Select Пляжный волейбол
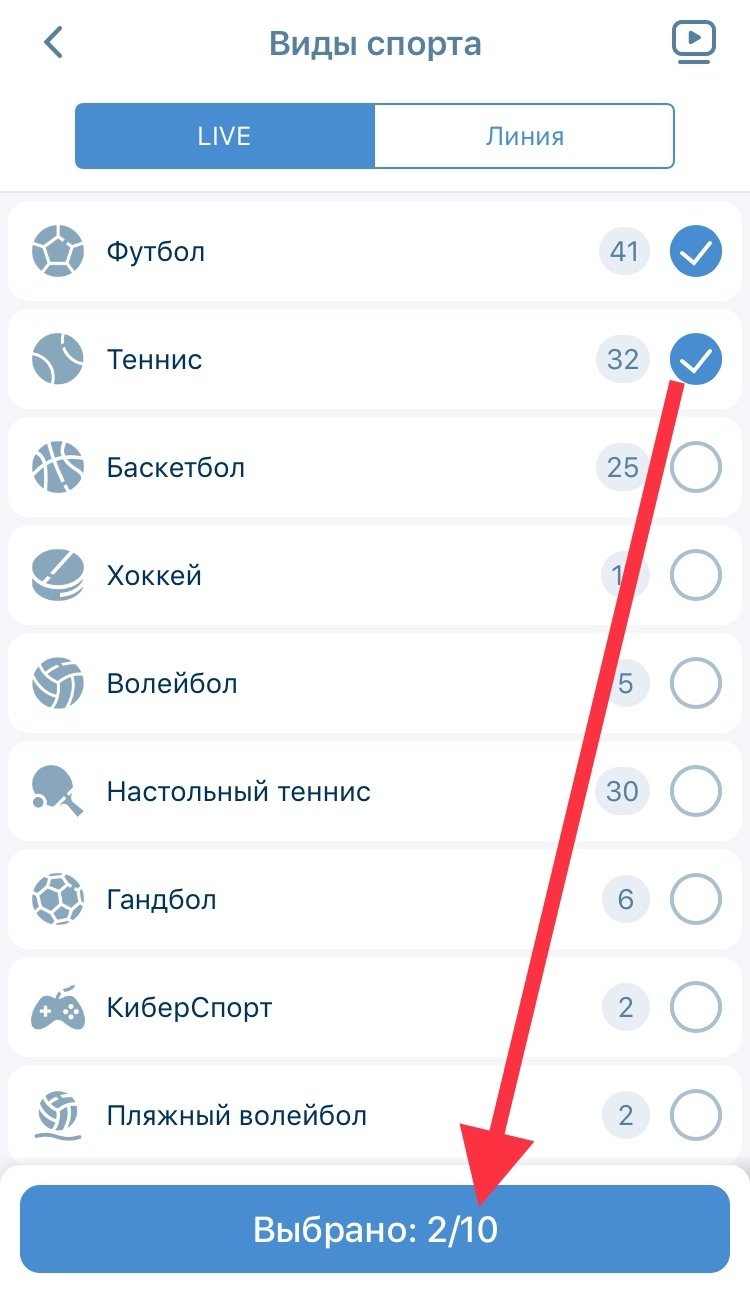Screen dimensions: 750x1293 pyautogui.click(x=695, y=1115)
